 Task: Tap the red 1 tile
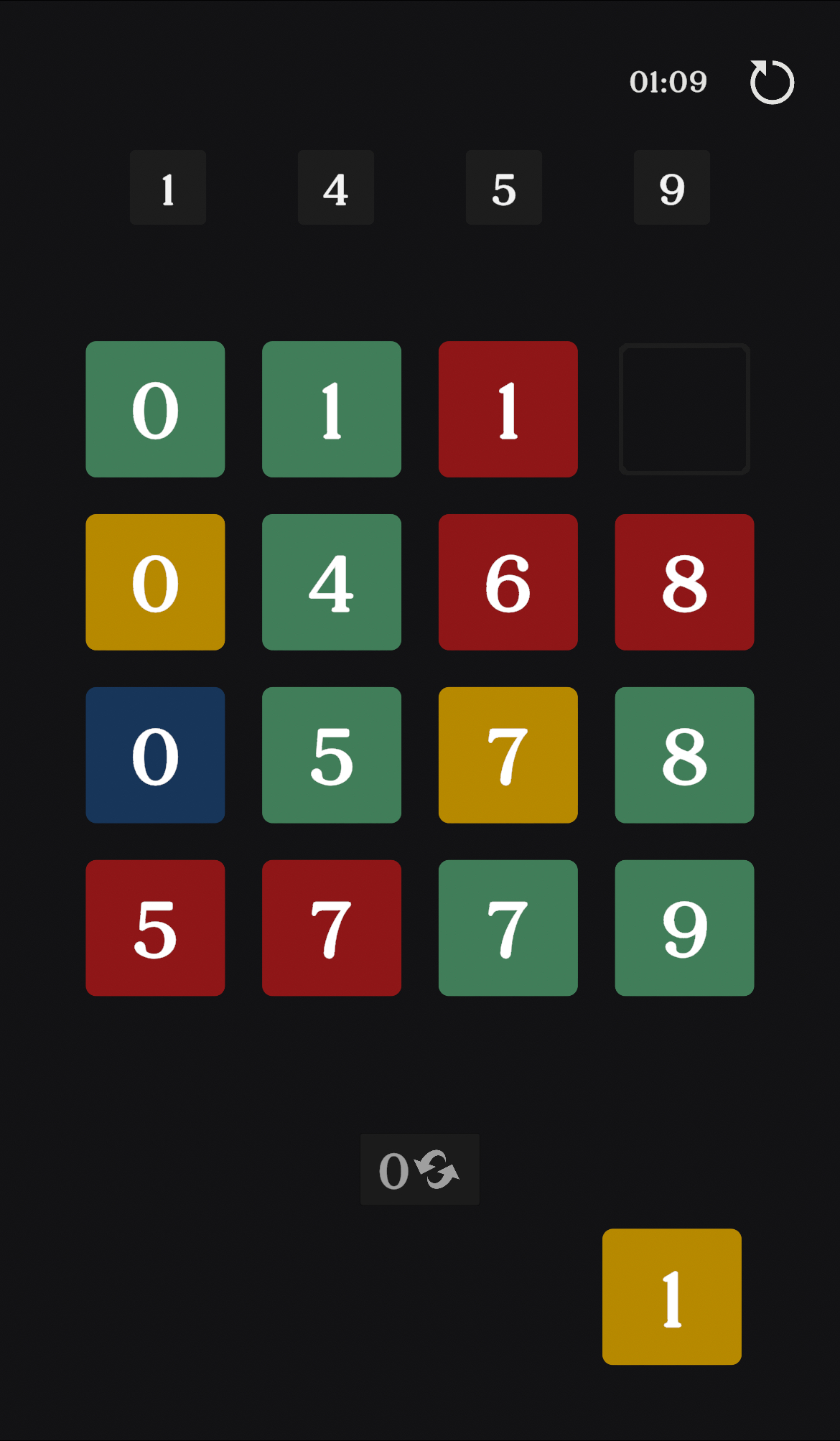[x=508, y=409]
